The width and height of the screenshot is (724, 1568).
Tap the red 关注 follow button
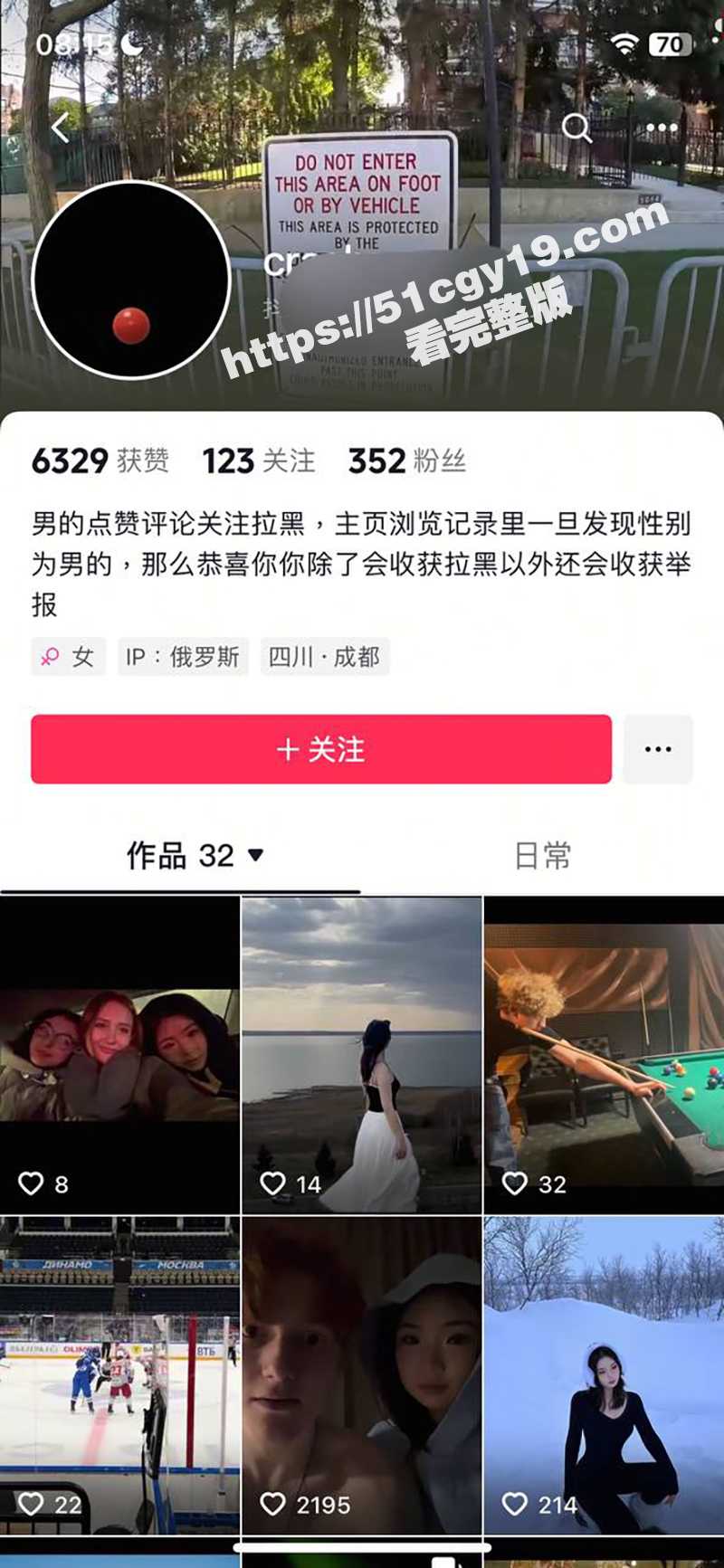pyautogui.click(x=320, y=749)
